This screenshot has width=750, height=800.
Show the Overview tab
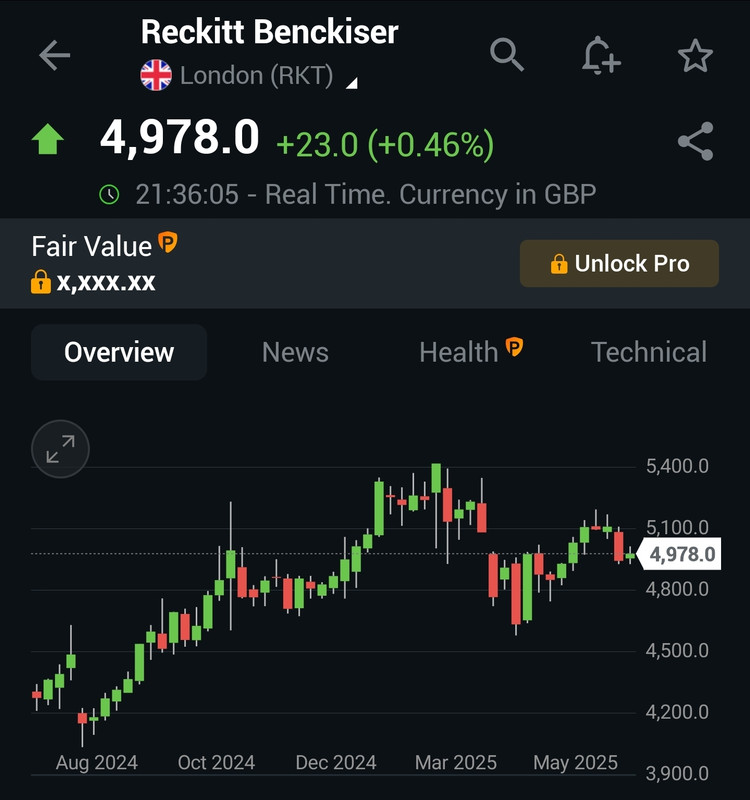tap(119, 352)
